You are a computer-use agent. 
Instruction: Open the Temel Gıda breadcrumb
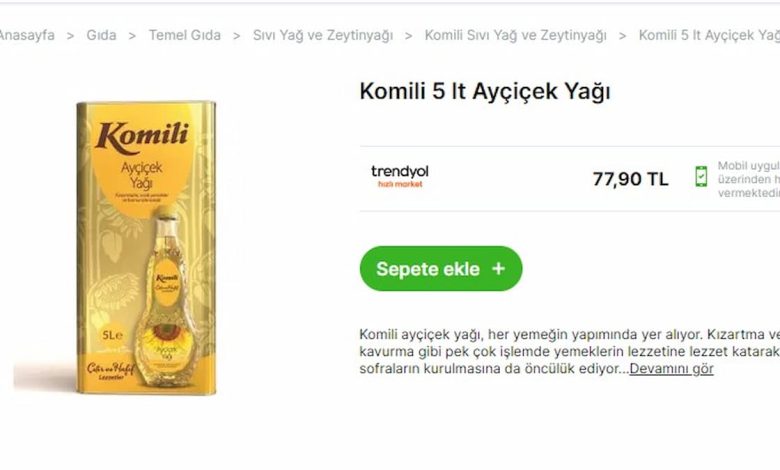(185, 35)
